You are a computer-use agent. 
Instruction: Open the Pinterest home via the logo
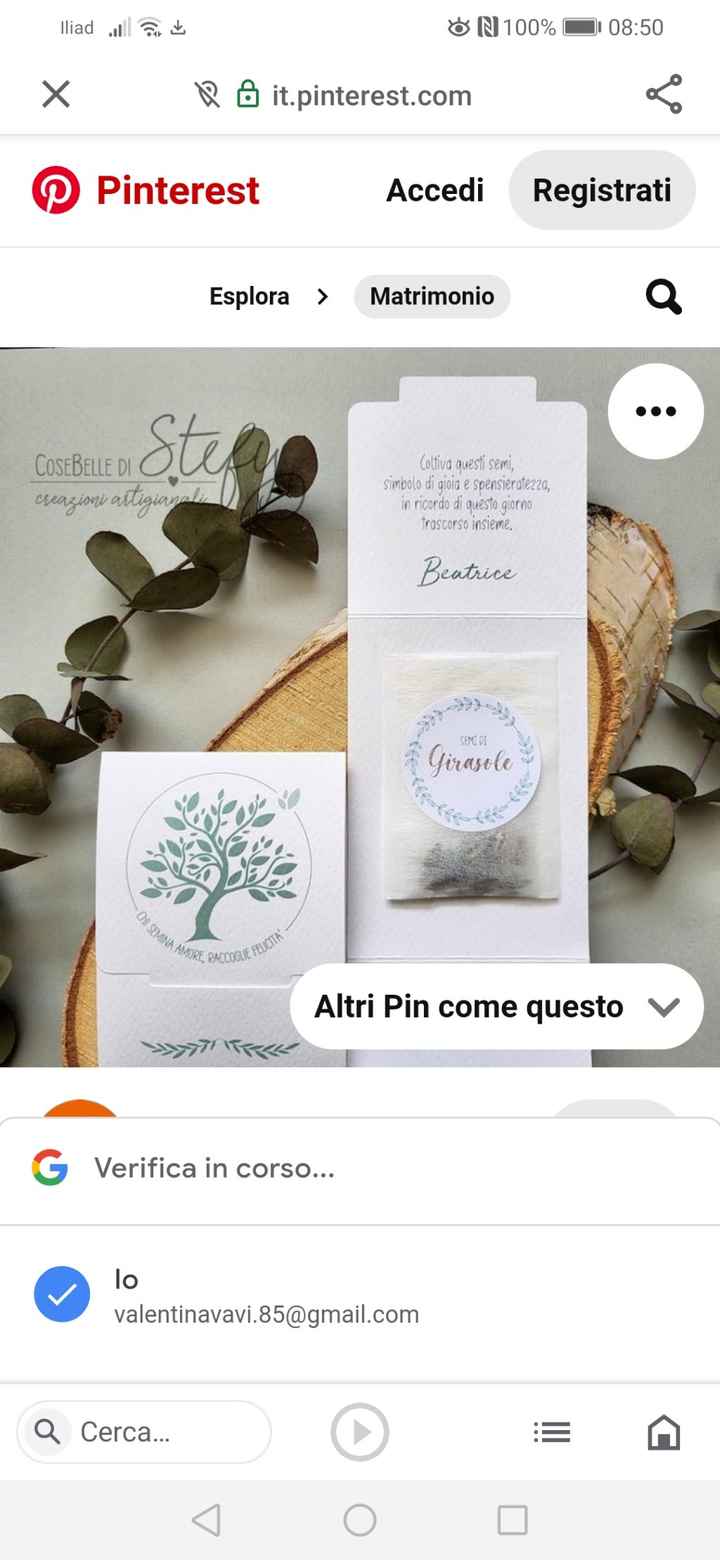coord(145,190)
